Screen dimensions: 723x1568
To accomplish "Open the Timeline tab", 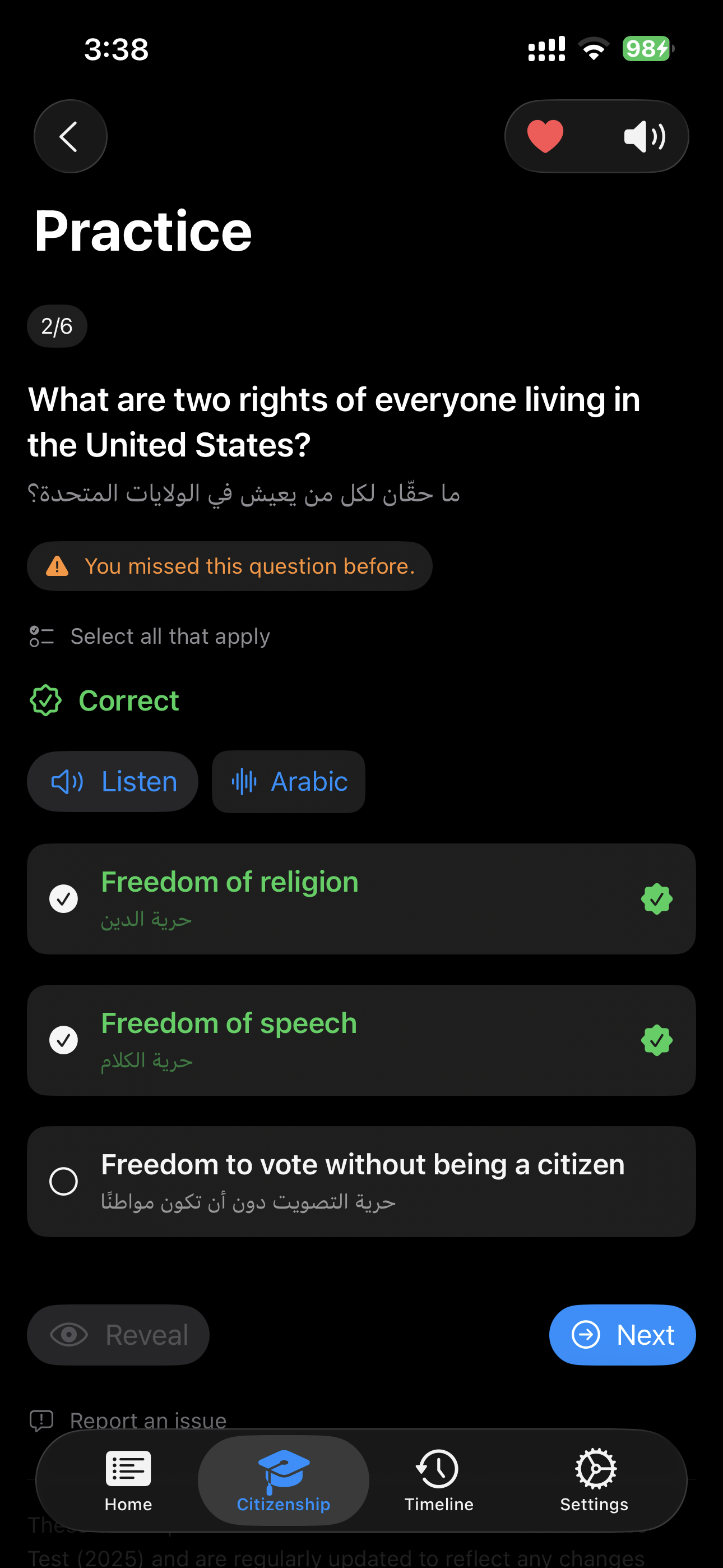I will coord(439,1481).
